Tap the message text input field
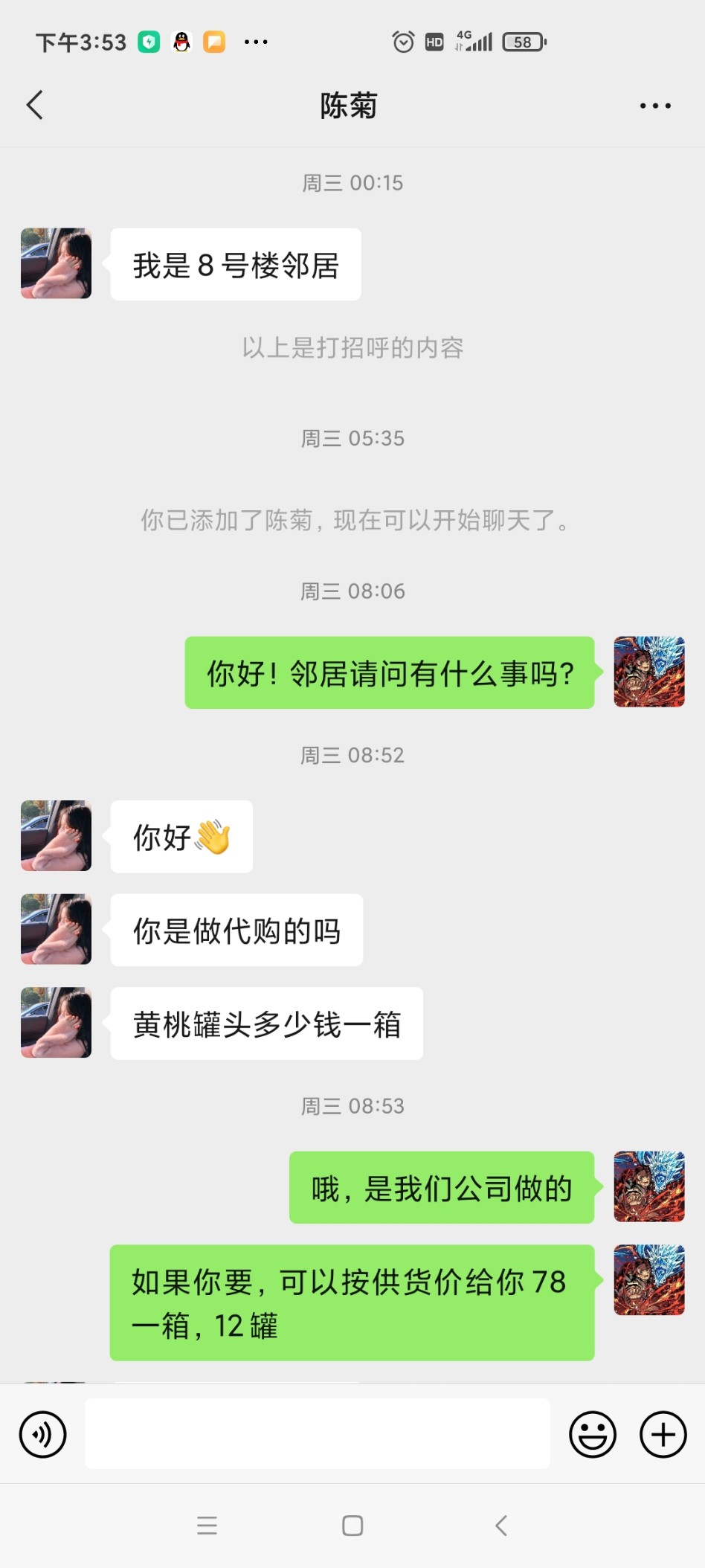This screenshot has height=1568, width=705. pyautogui.click(x=317, y=1433)
